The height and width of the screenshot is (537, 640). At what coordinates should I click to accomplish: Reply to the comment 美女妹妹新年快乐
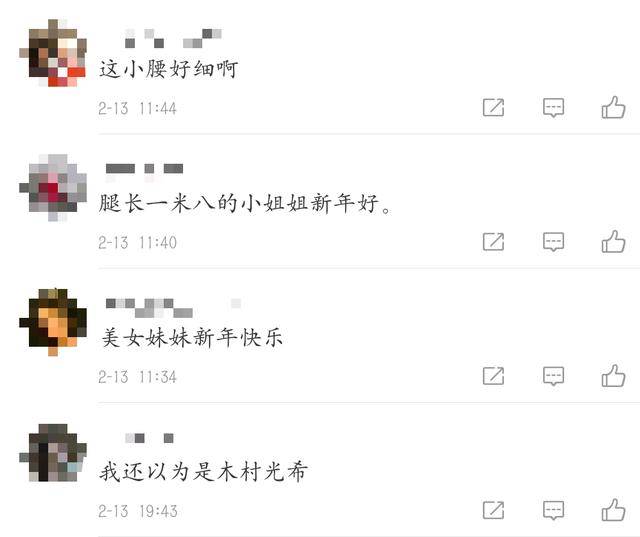(x=553, y=376)
